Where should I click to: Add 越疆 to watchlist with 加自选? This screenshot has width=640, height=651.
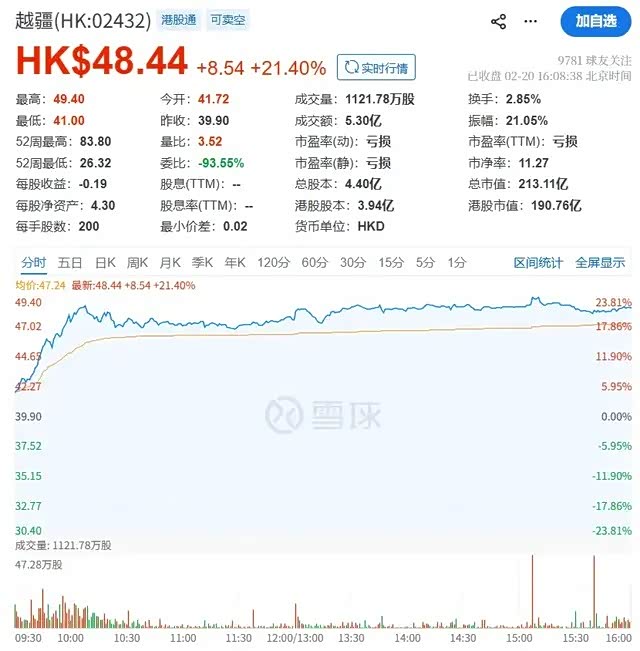(595, 20)
